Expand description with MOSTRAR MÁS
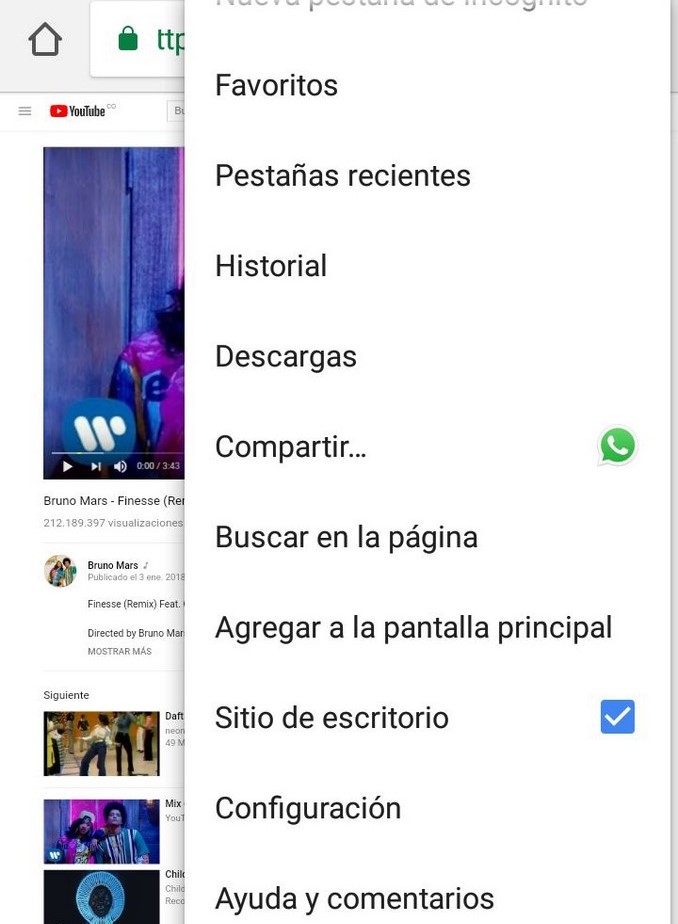 (x=119, y=652)
